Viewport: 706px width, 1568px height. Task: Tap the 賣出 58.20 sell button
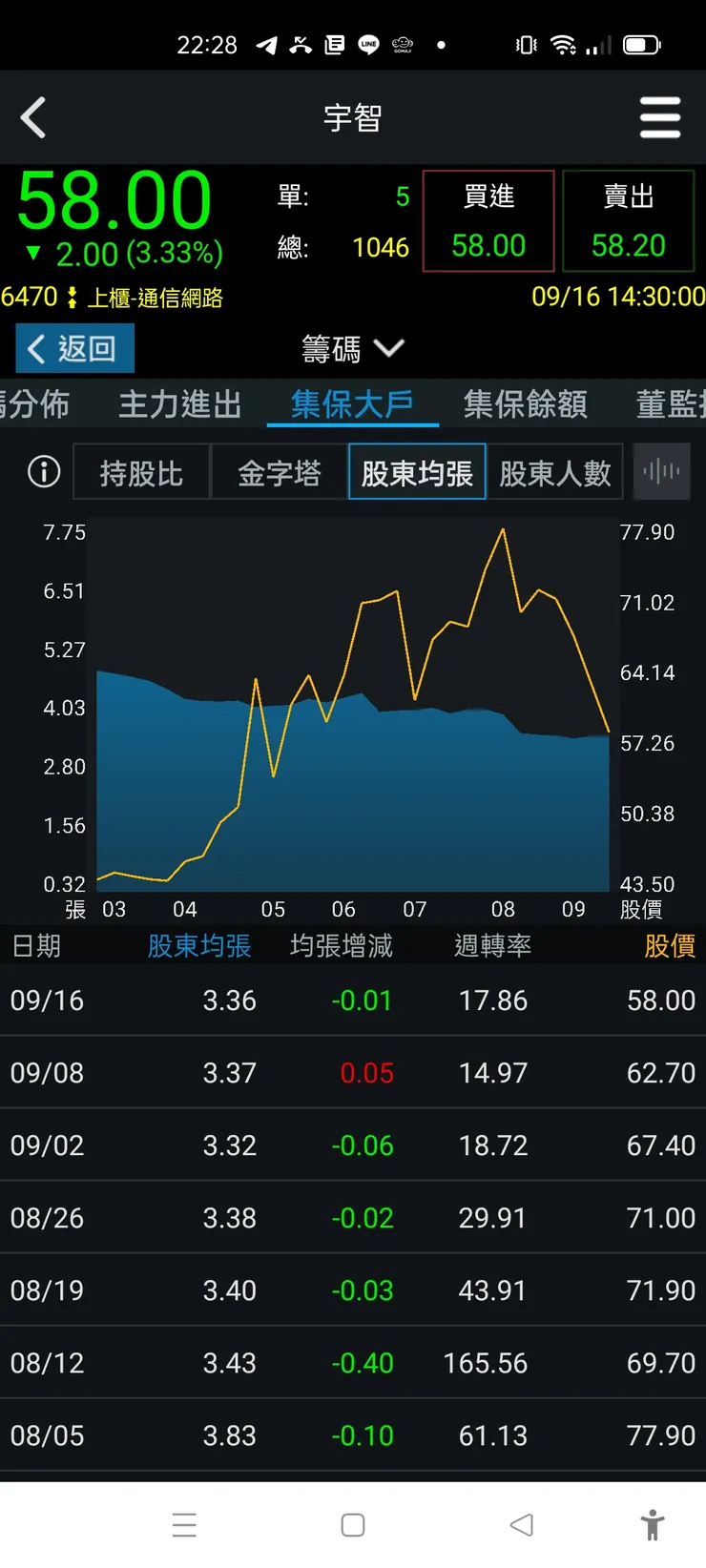click(x=629, y=219)
